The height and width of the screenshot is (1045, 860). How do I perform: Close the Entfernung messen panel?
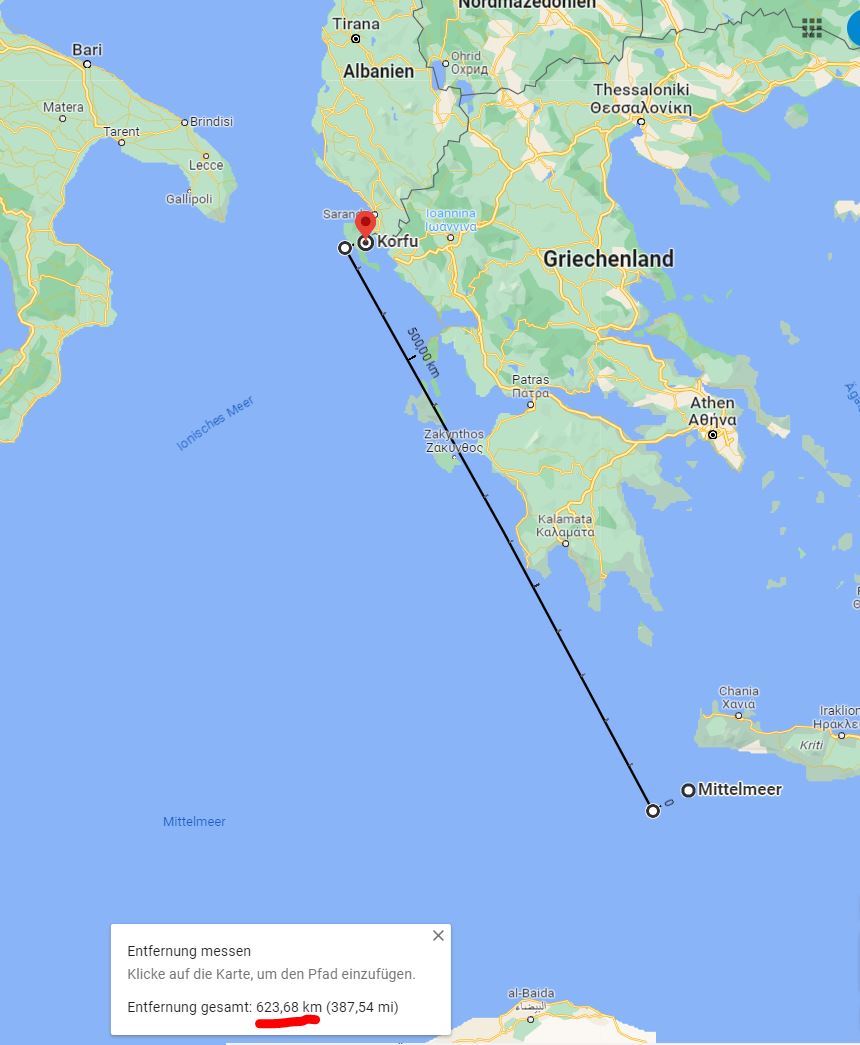tap(438, 936)
